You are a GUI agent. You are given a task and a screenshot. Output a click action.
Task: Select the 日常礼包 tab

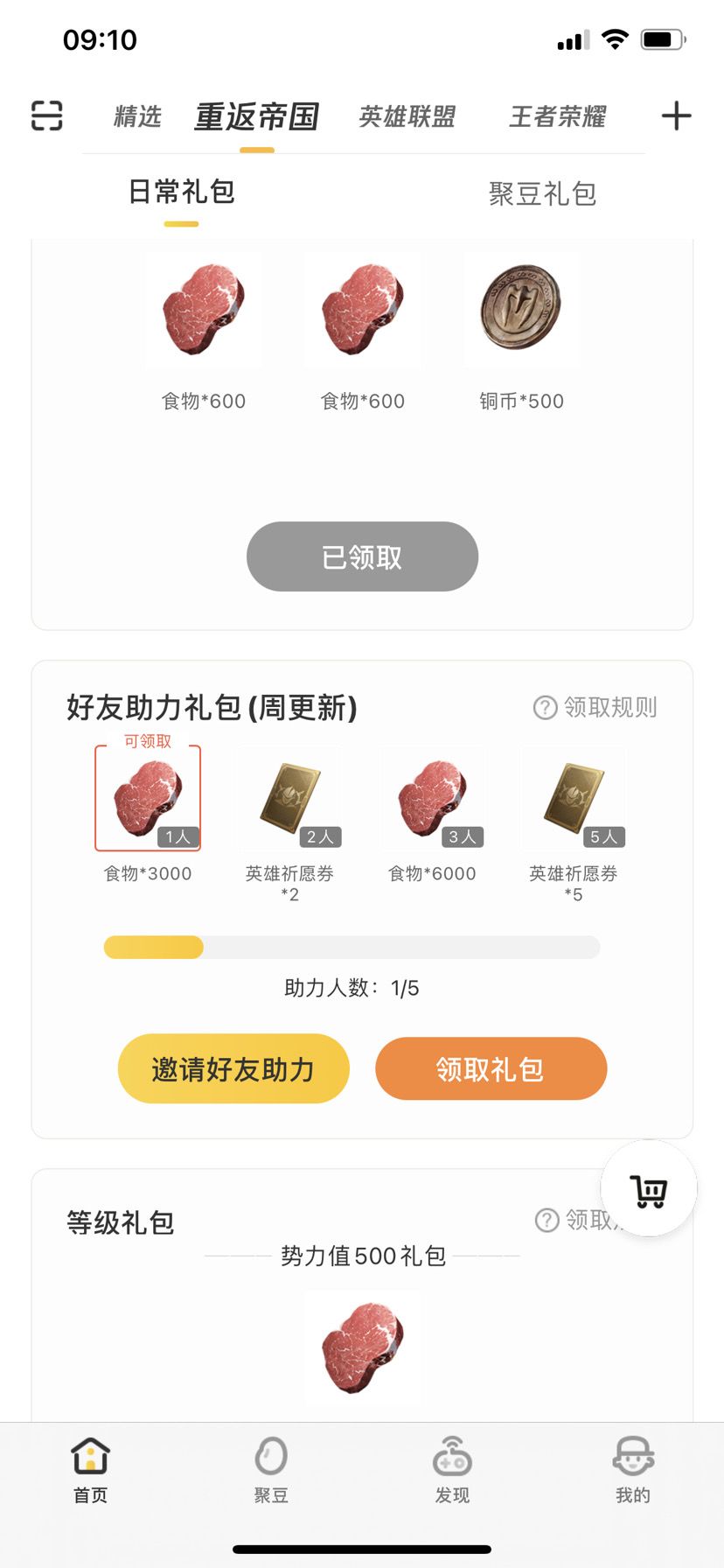pyautogui.click(x=182, y=192)
